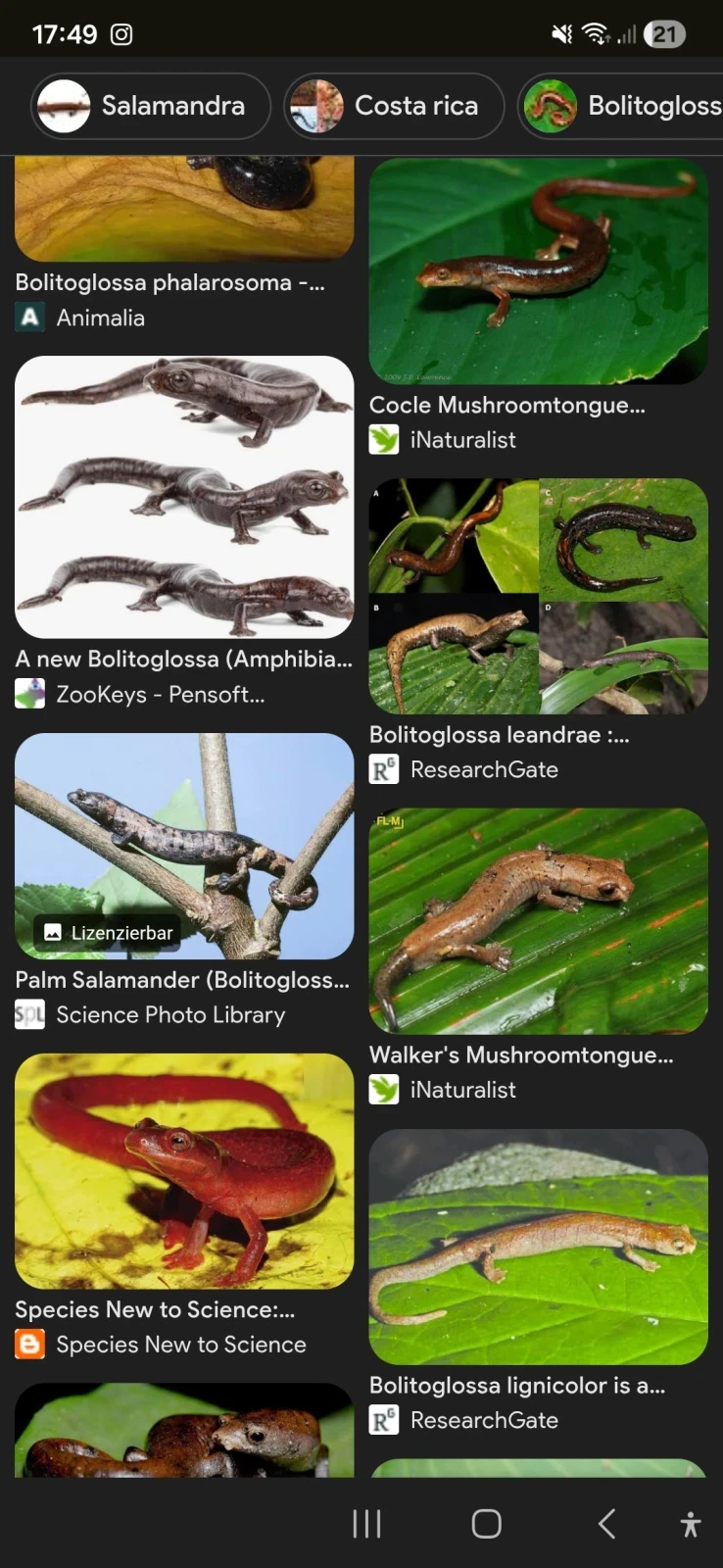723x1568 pixels.
Task: Go back with the system back button
Action: tap(606, 1524)
